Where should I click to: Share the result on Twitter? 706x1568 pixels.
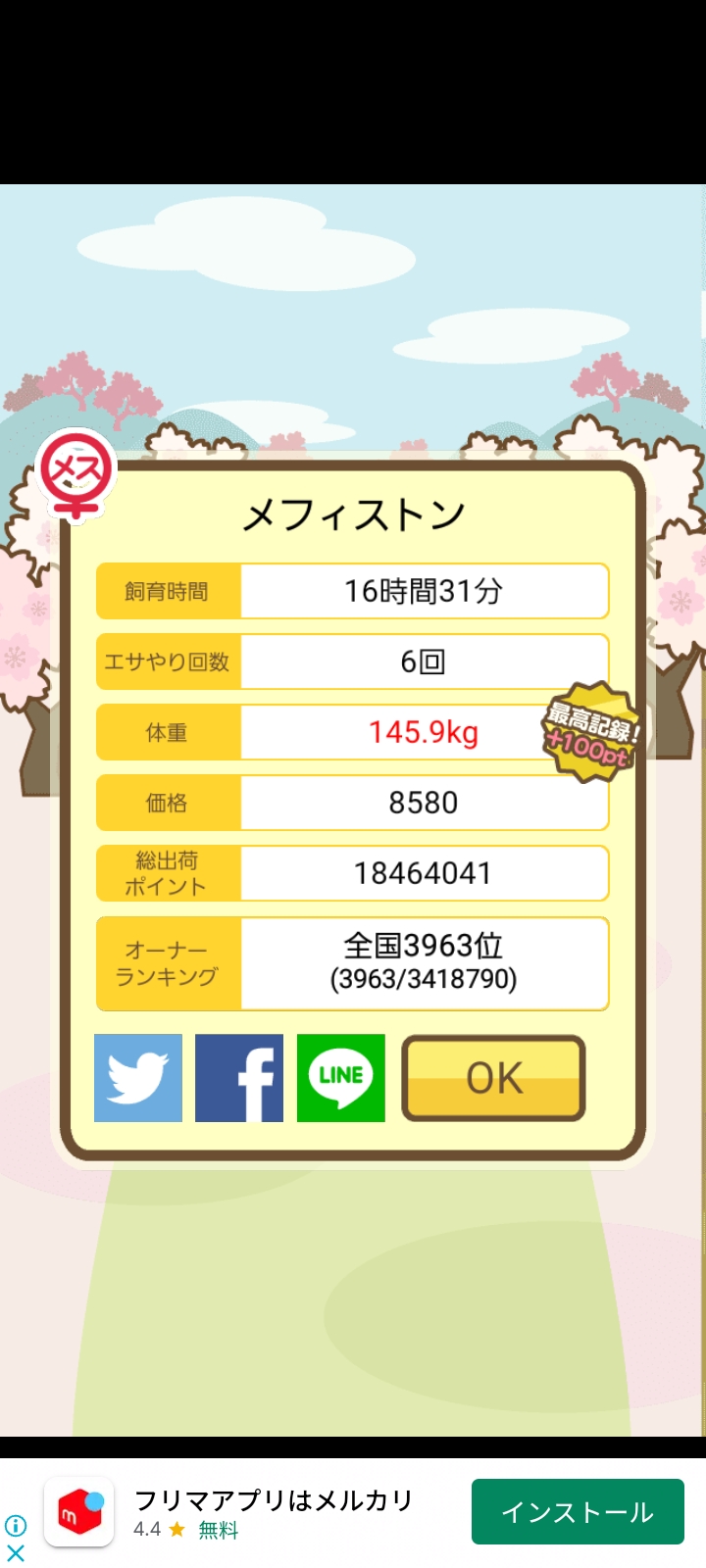pos(138,1078)
